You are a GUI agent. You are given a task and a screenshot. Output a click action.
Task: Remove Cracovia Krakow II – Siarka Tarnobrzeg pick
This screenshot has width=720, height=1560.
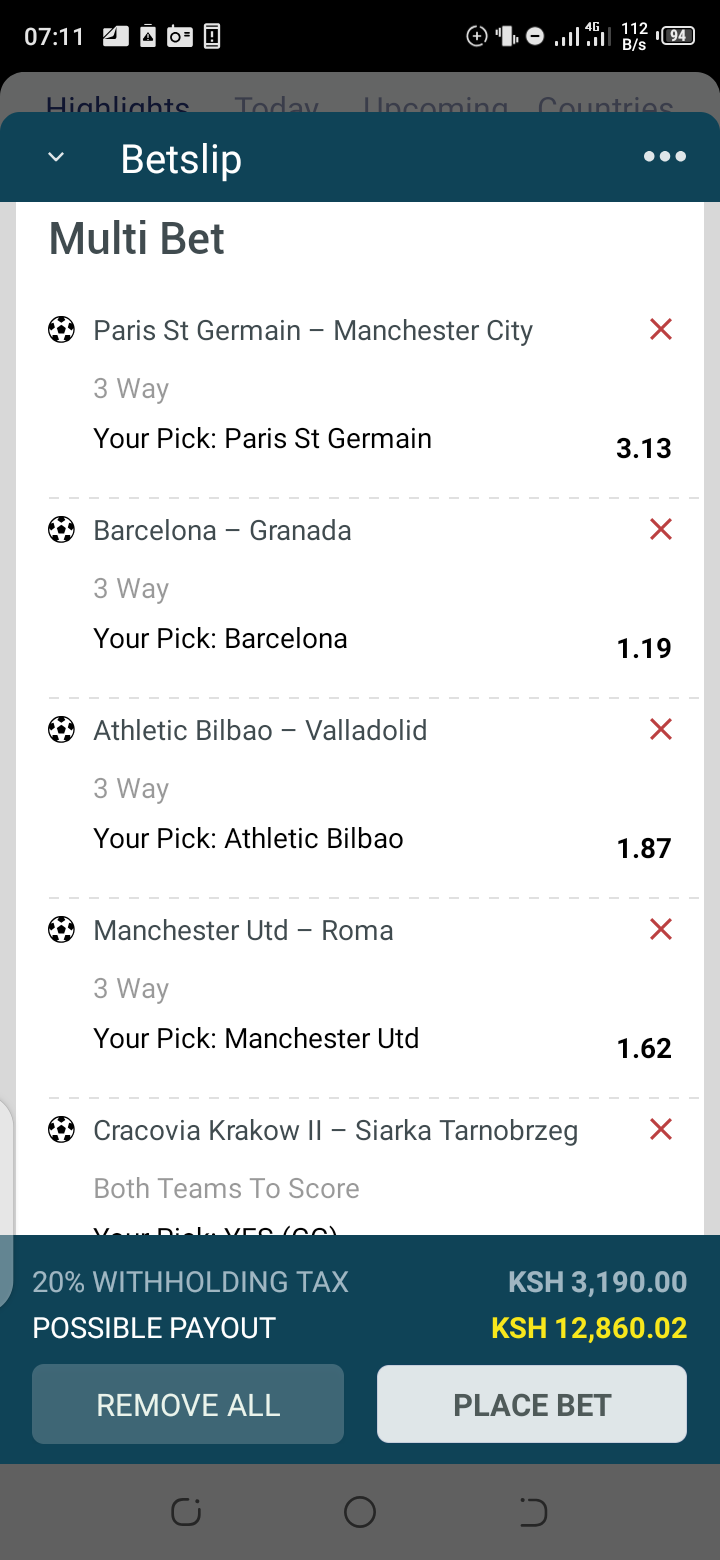coord(661,1129)
